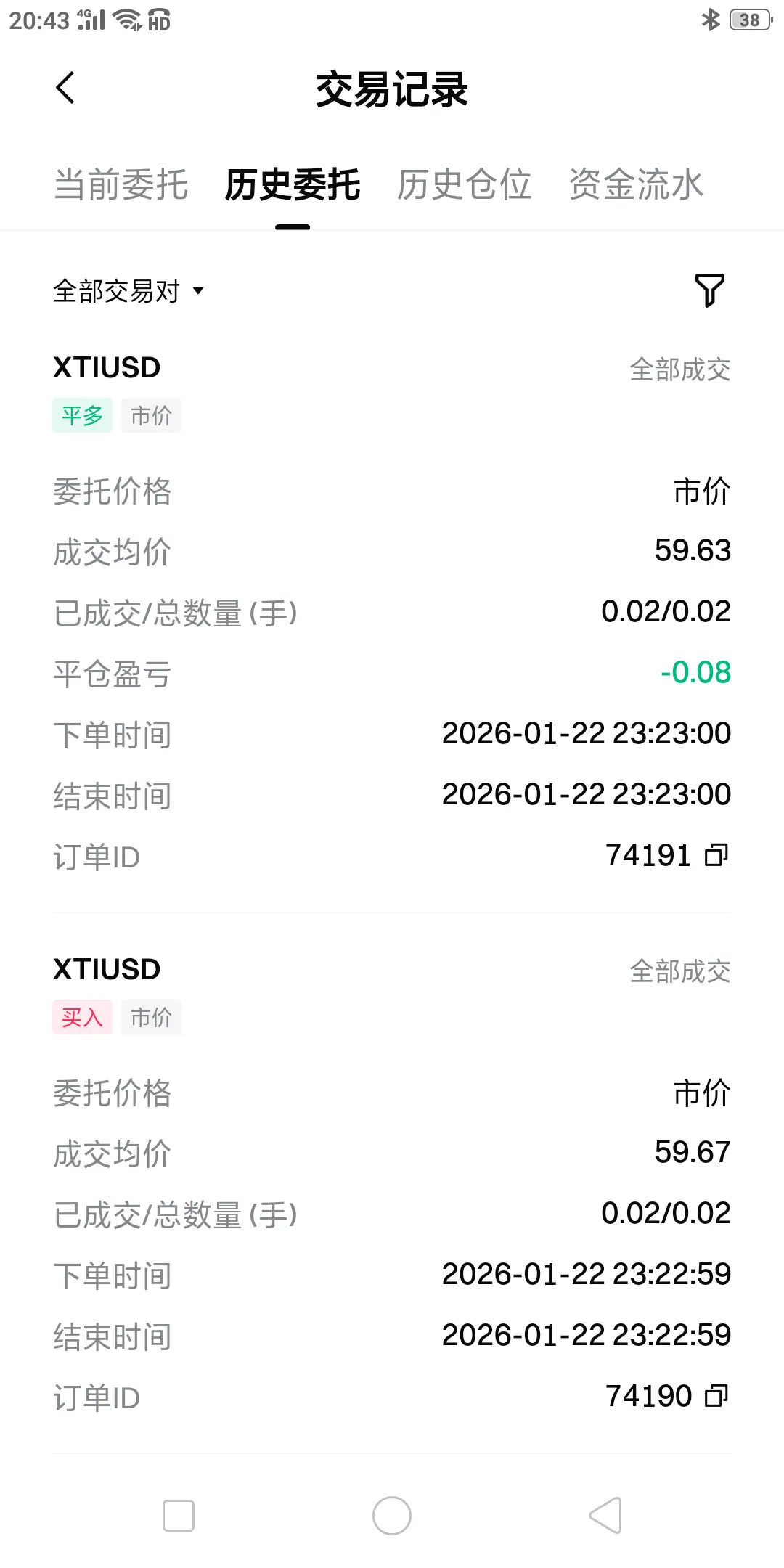Viewport: 784px width, 1568px height.
Task: Expand the 全部交易对 dropdown
Action: pyautogui.click(x=128, y=291)
